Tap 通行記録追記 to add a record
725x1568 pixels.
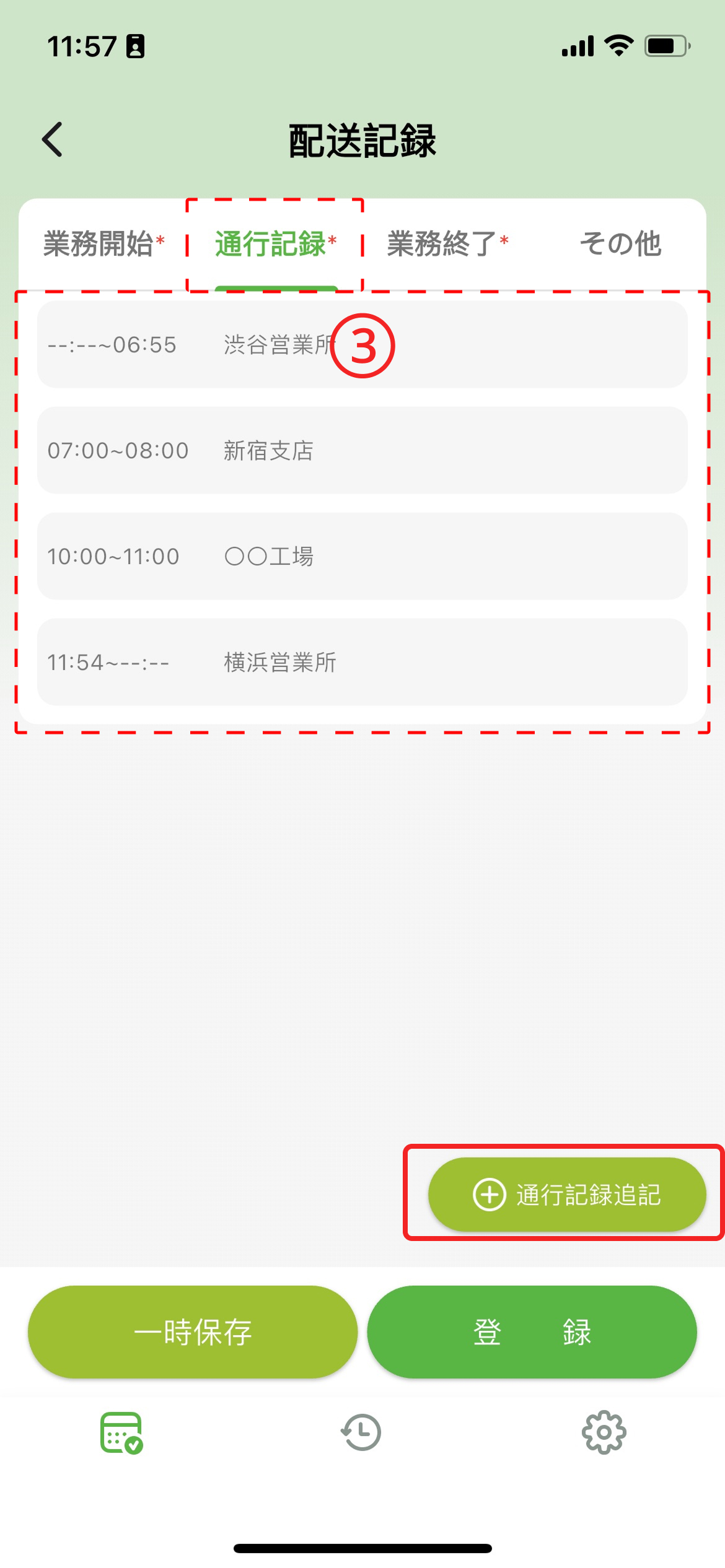click(x=567, y=1194)
